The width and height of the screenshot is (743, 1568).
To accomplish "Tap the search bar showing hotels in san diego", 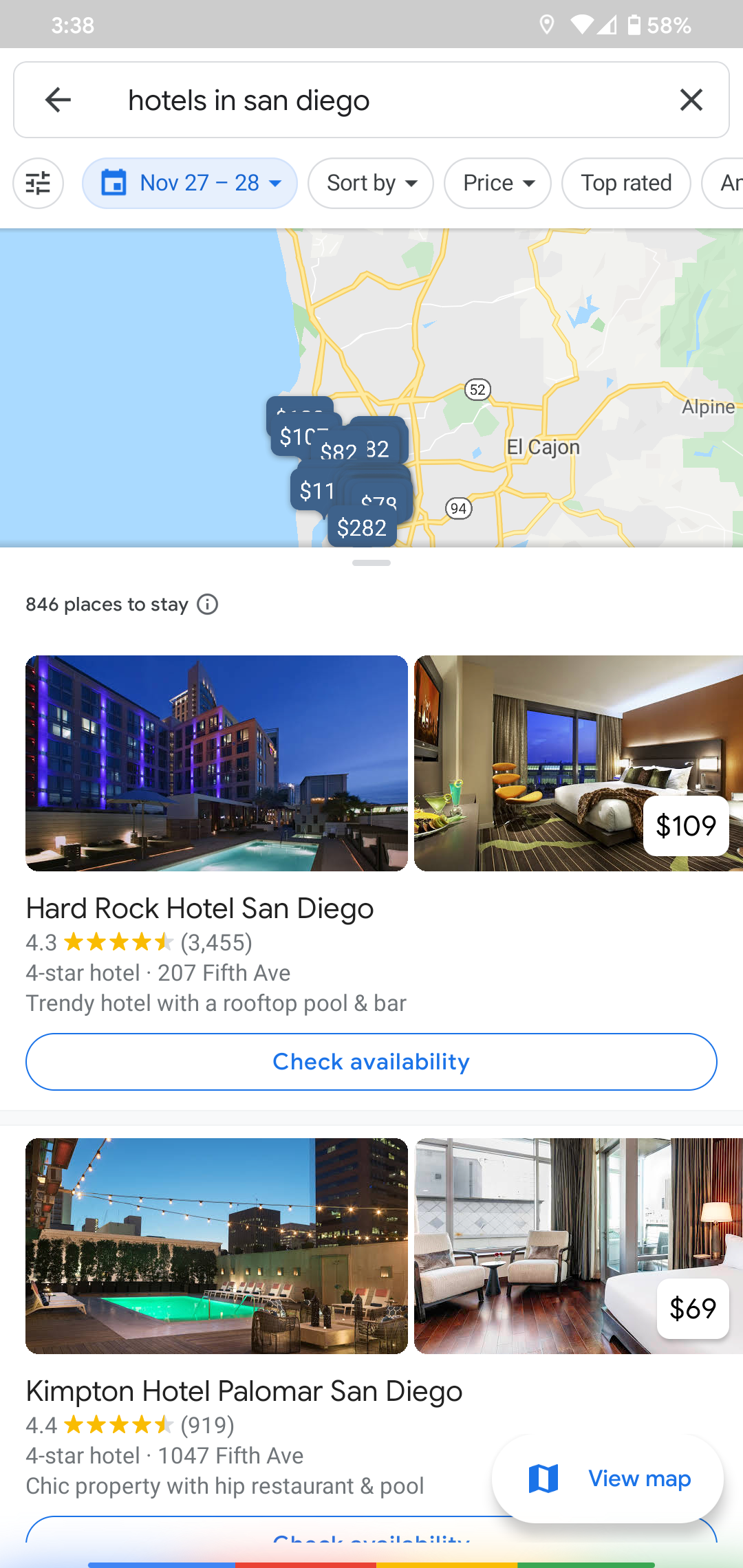I will point(371,100).
